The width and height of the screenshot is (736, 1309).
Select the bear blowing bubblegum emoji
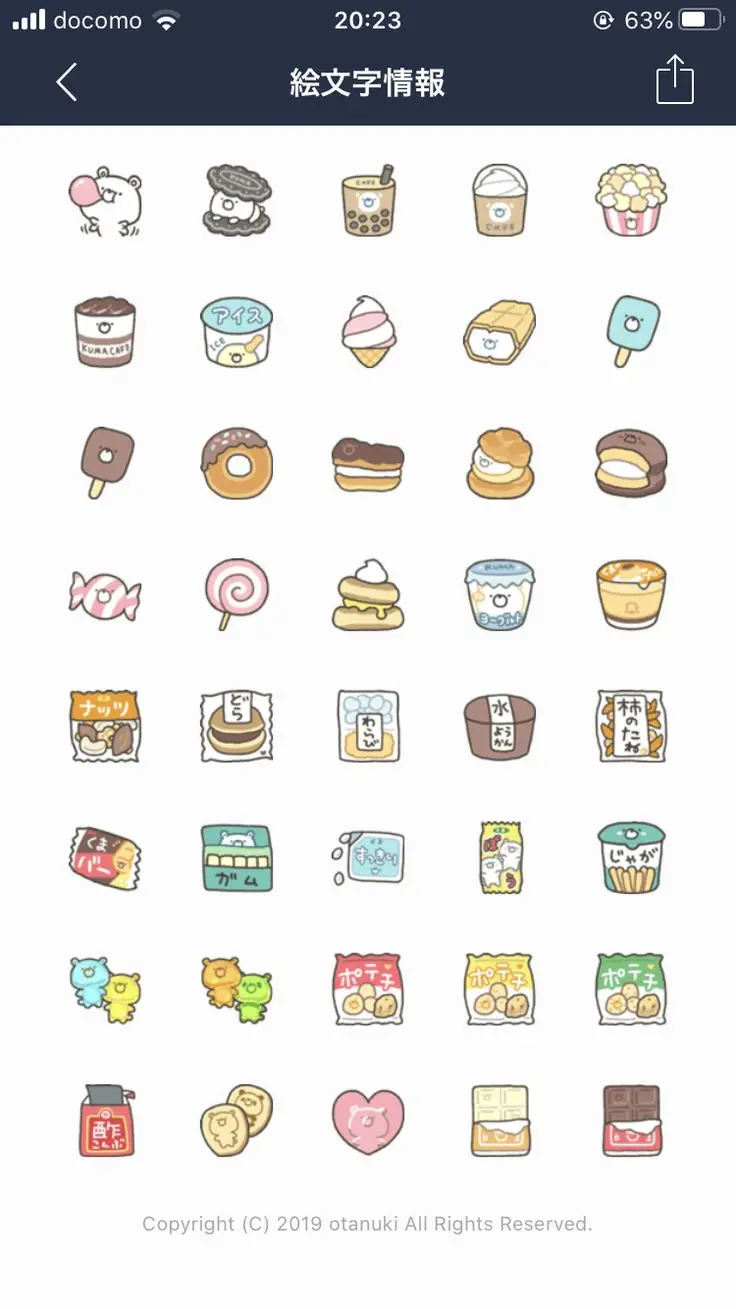[105, 200]
